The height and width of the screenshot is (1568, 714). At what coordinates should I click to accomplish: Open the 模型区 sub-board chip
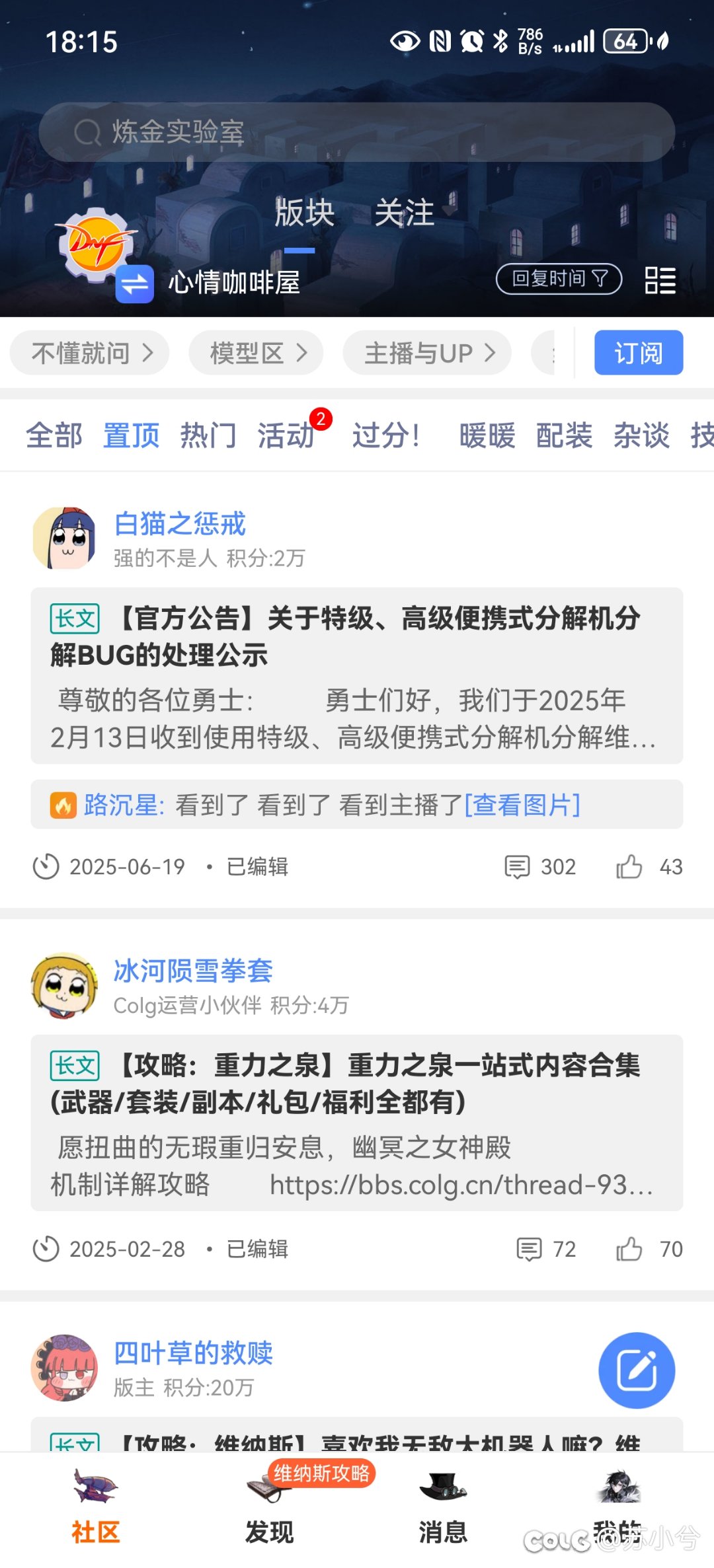click(x=256, y=353)
